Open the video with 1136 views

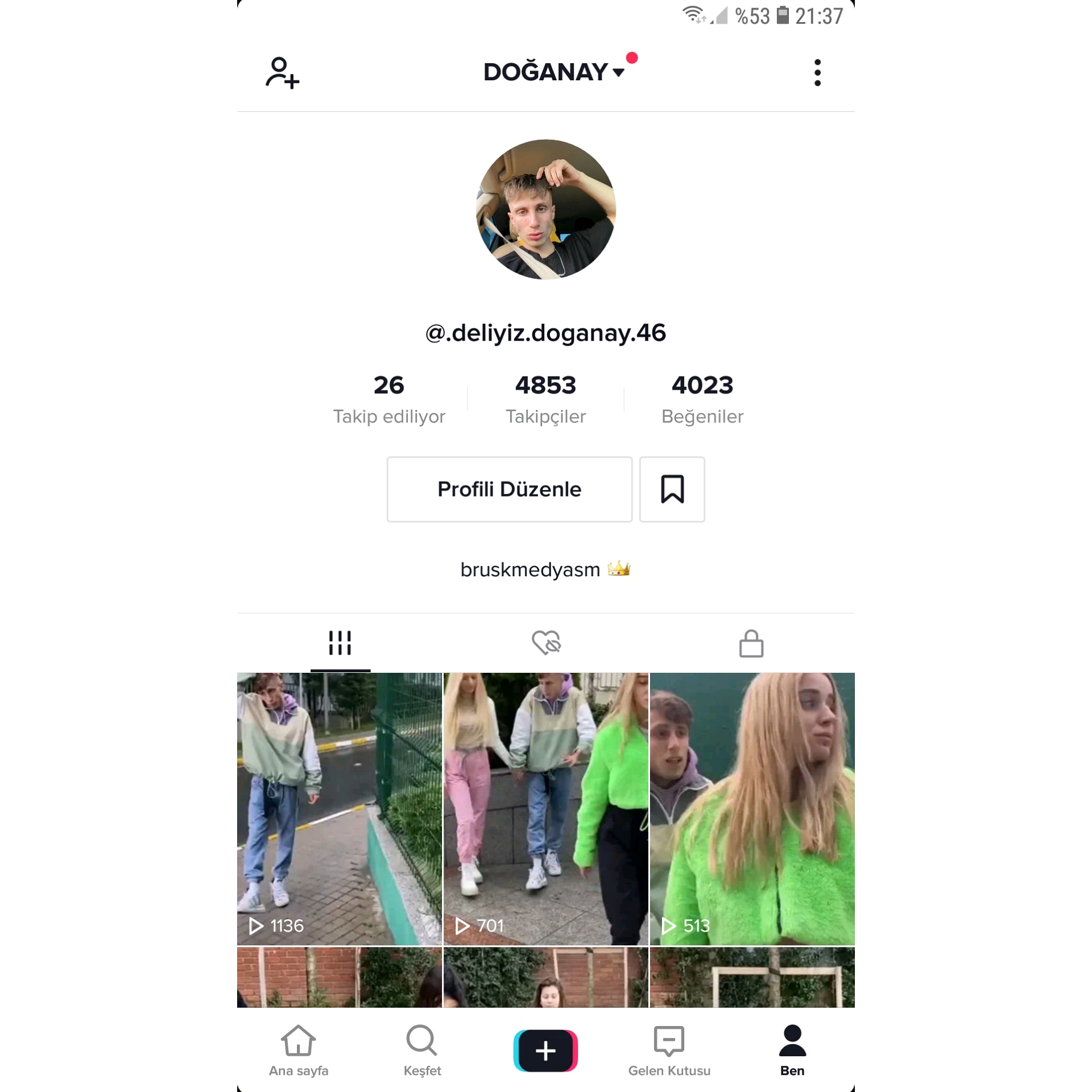[x=339, y=809]
